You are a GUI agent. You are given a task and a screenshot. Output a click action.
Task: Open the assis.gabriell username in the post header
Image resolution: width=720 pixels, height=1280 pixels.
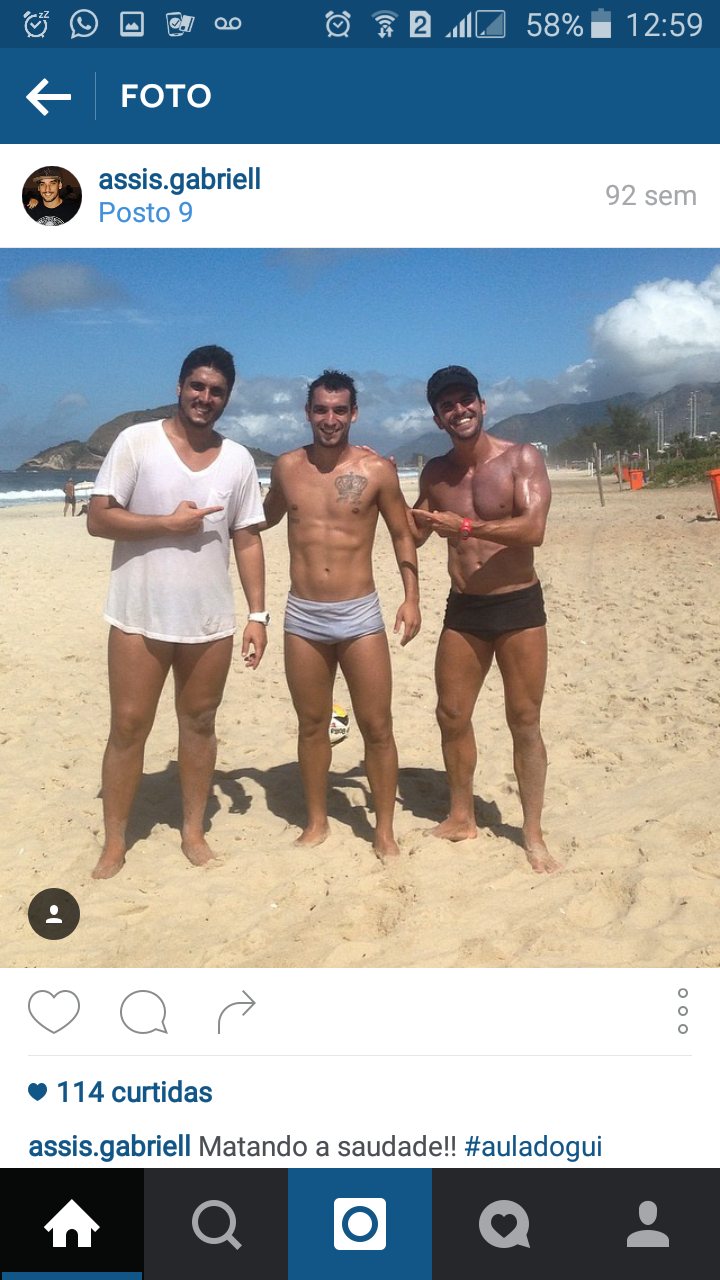(179, 179)
